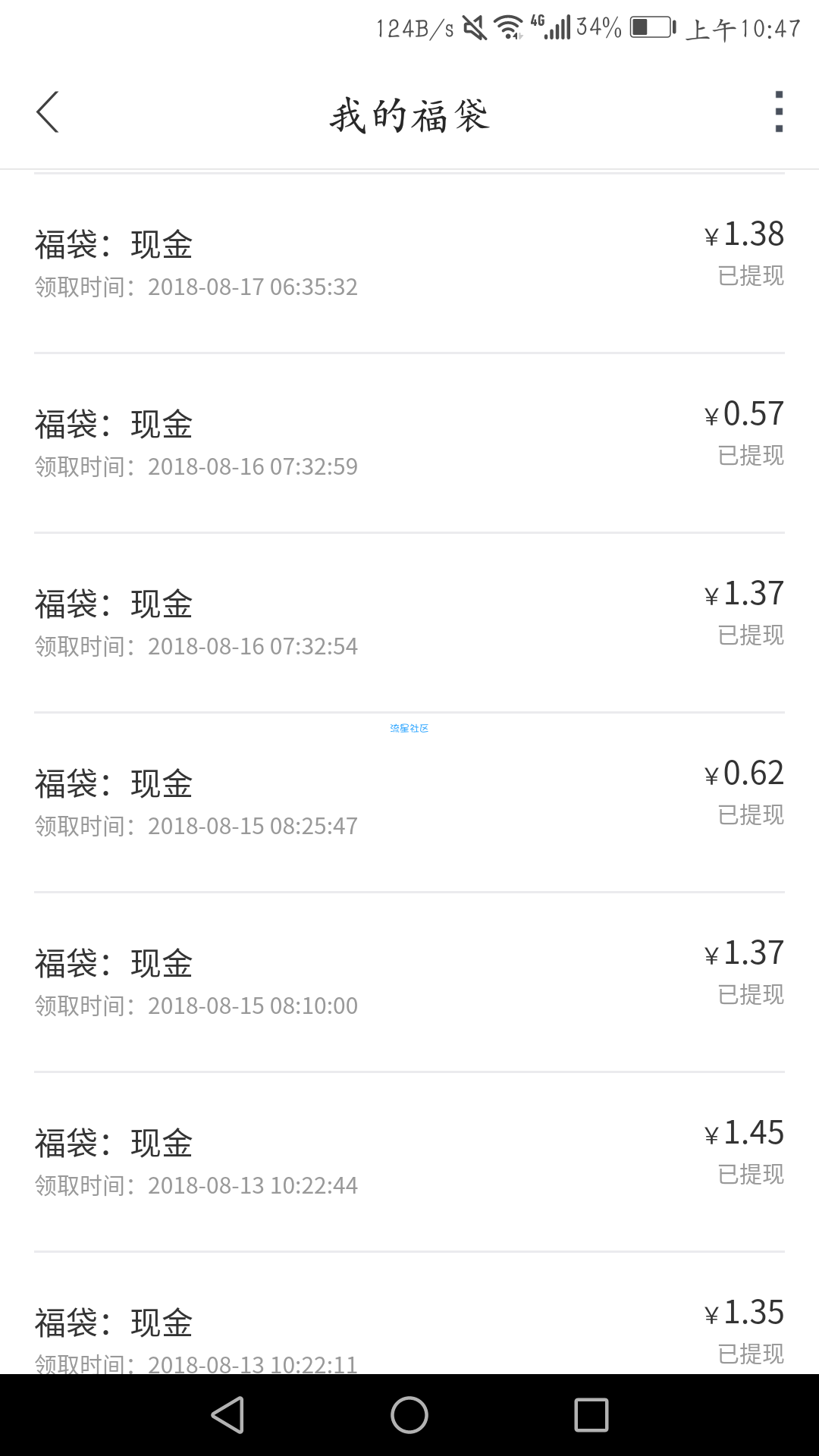The width and height of the screenshot is (819, 1456).
Task: Open the recent apps square button
Action: pyautogui.click(x=591, y=1415)
